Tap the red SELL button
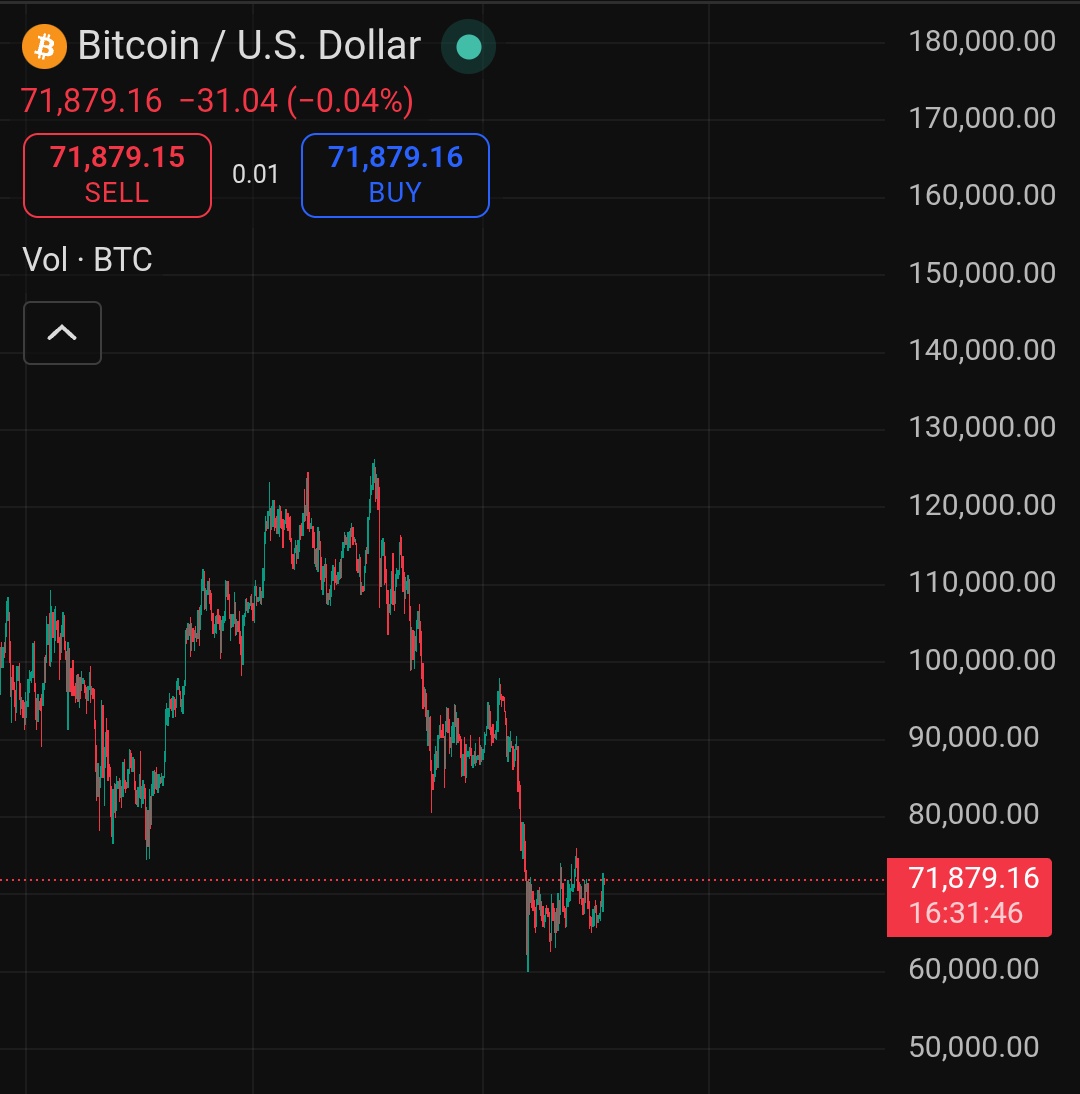 [x=117, y=175]
